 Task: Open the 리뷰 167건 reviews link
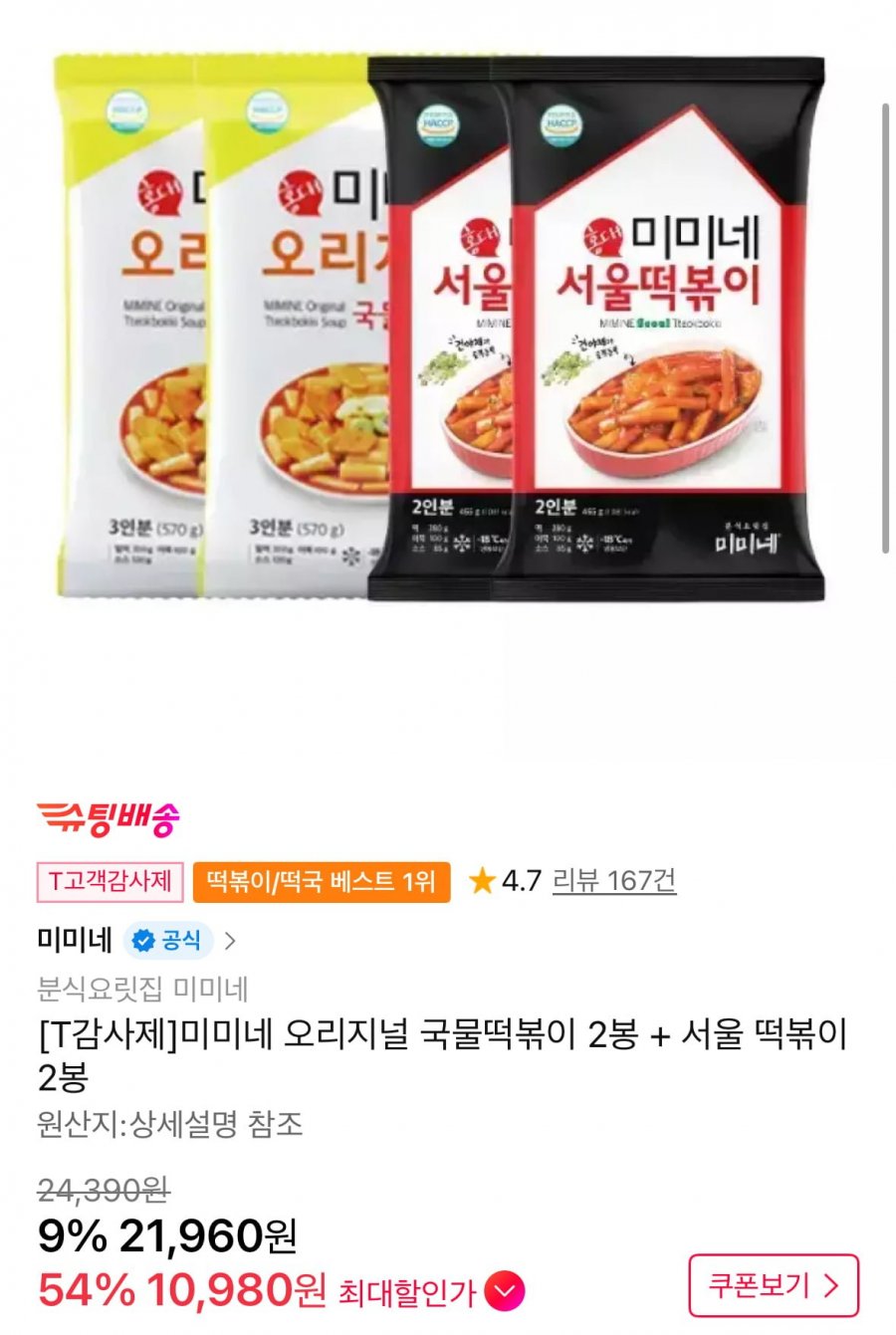pyautogui.click(x=614, y=880)
